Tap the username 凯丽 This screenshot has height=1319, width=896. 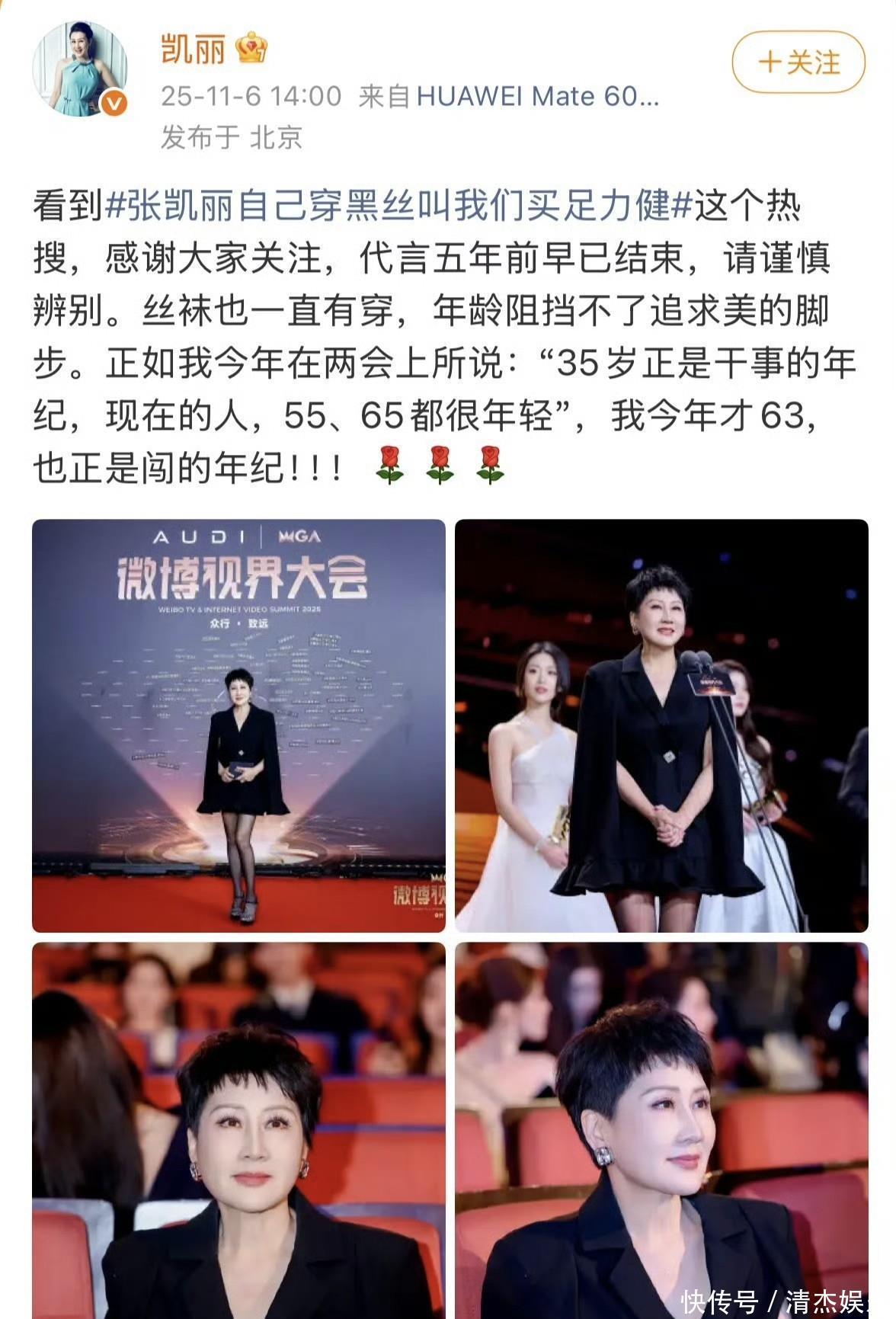pyautogui.click(x=193, y=50)
